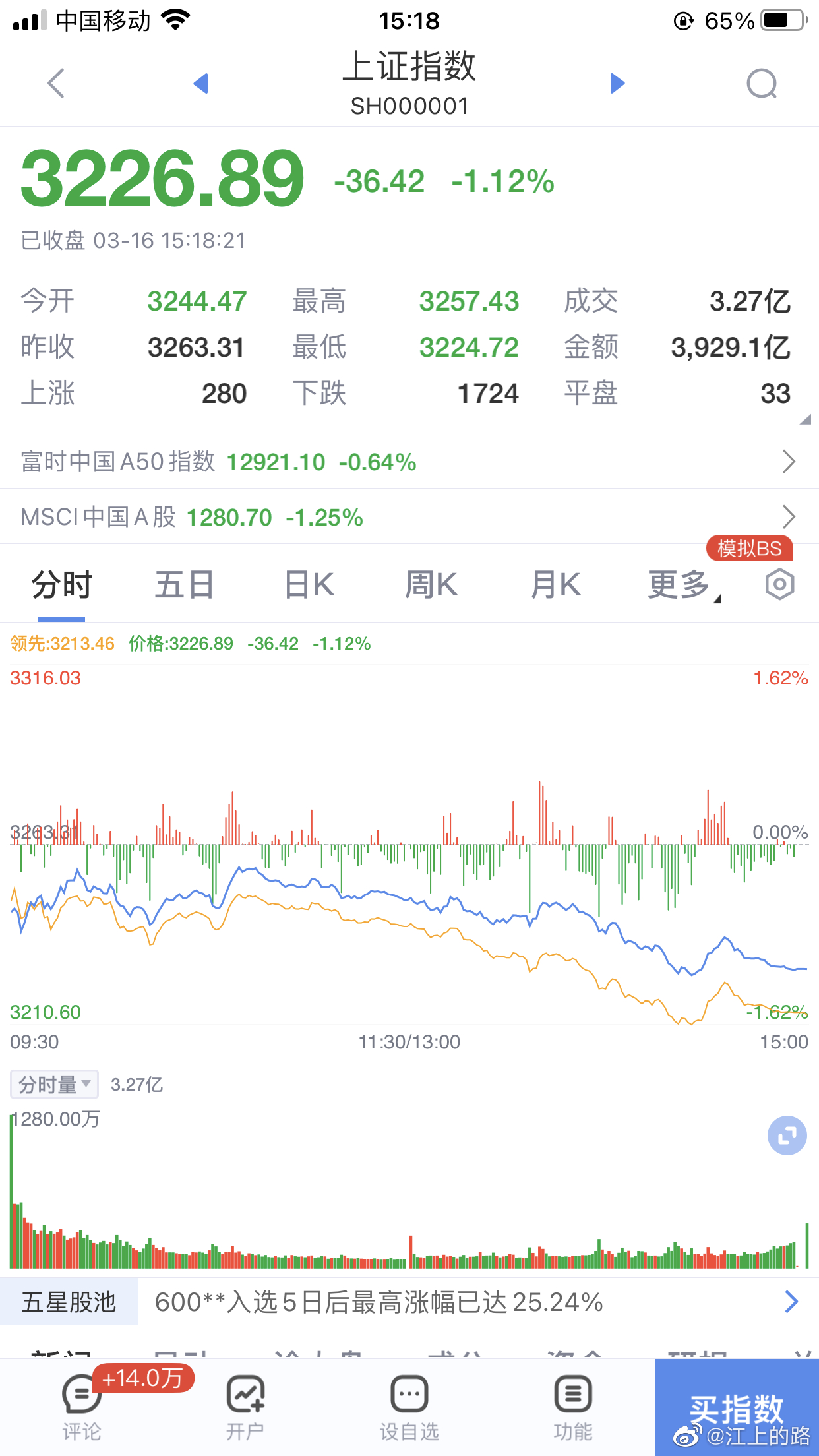The height and width of the screenshot is (1456, 819).
Task: Select the 分时 chart tab
Action: (62, 585)
